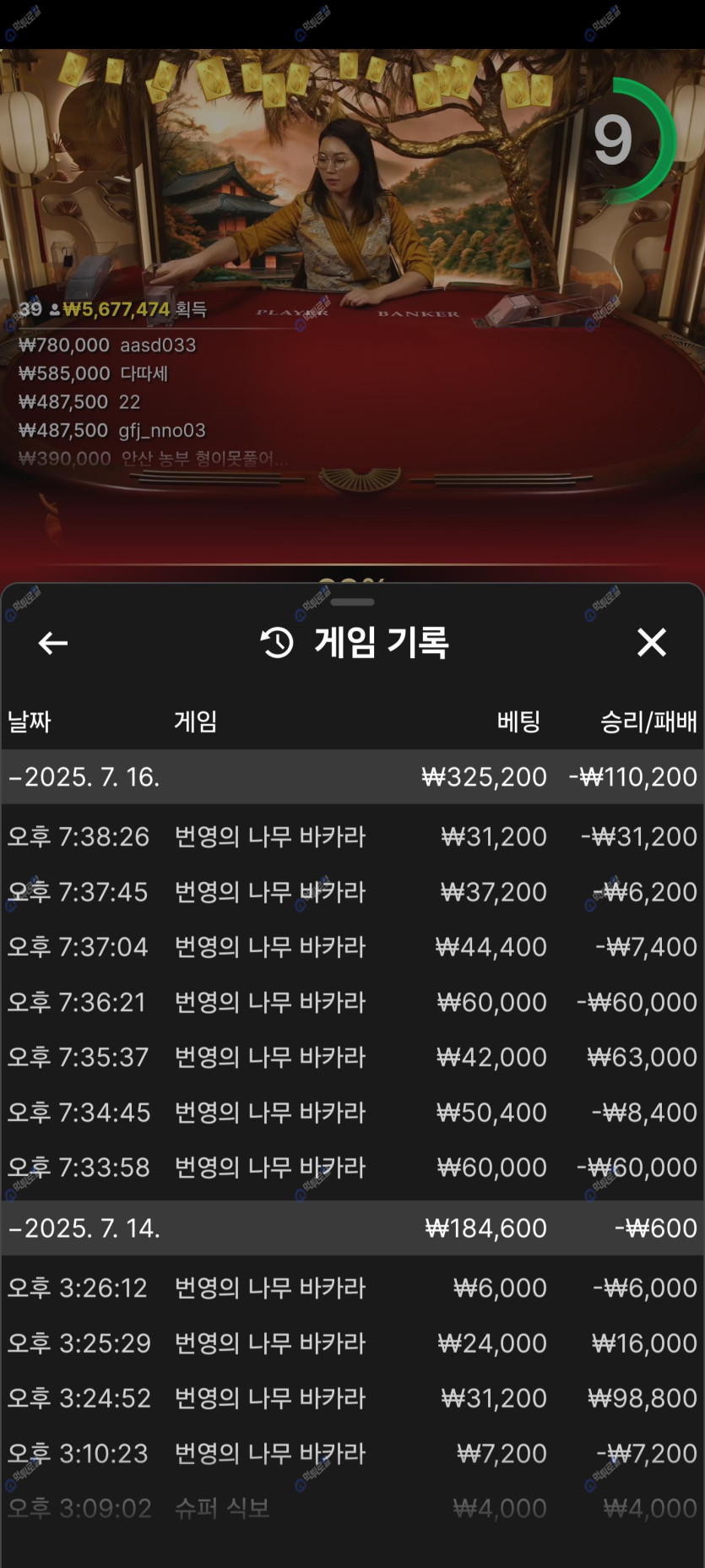Open the 3:09:02 슈퍼 식보 record

(352, 1508)
